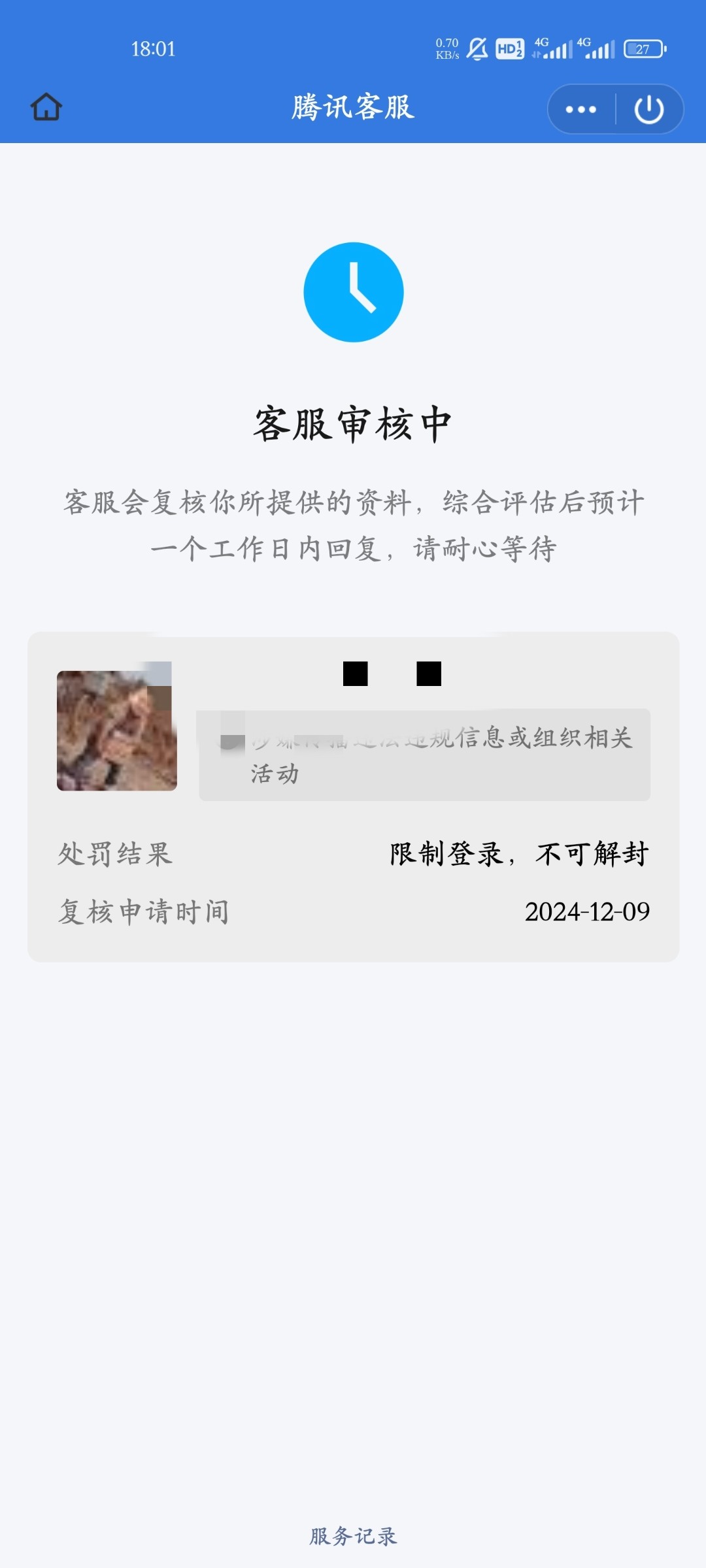Open the three-dot more menu
706x1568 pixels.
tap(580, 109)
